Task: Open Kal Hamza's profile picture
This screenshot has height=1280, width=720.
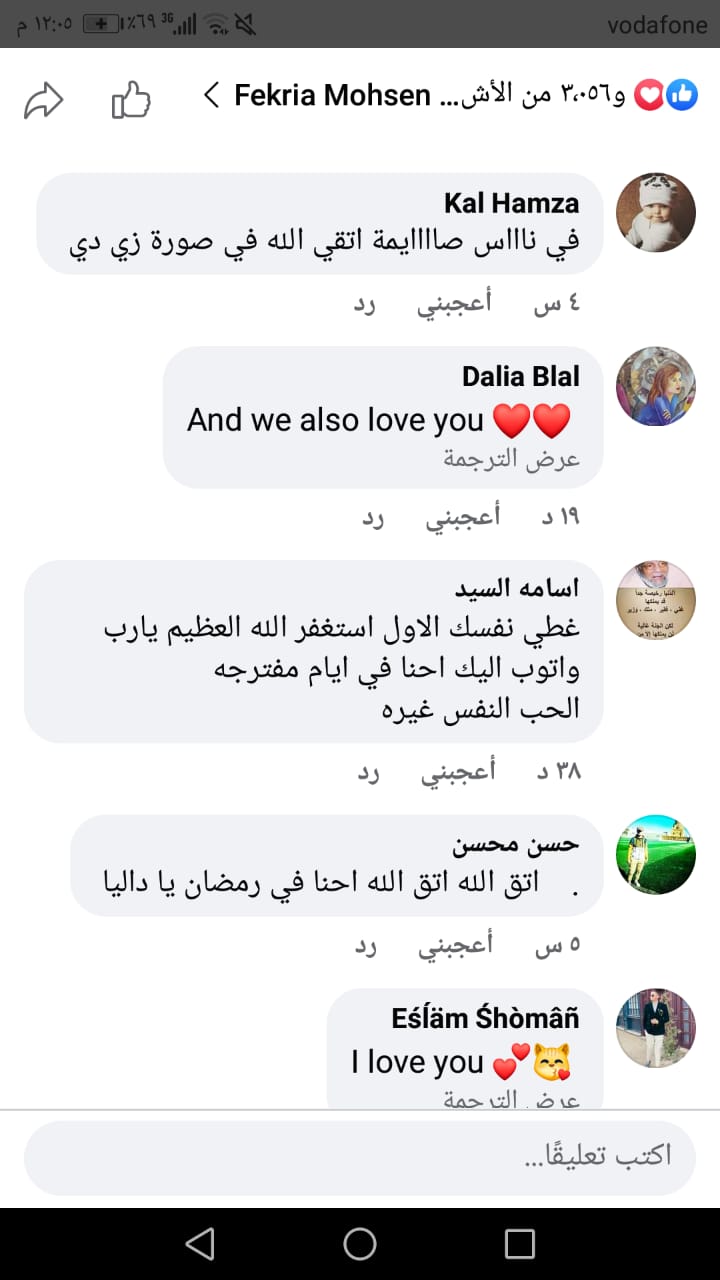Action: tap(655, 212)
